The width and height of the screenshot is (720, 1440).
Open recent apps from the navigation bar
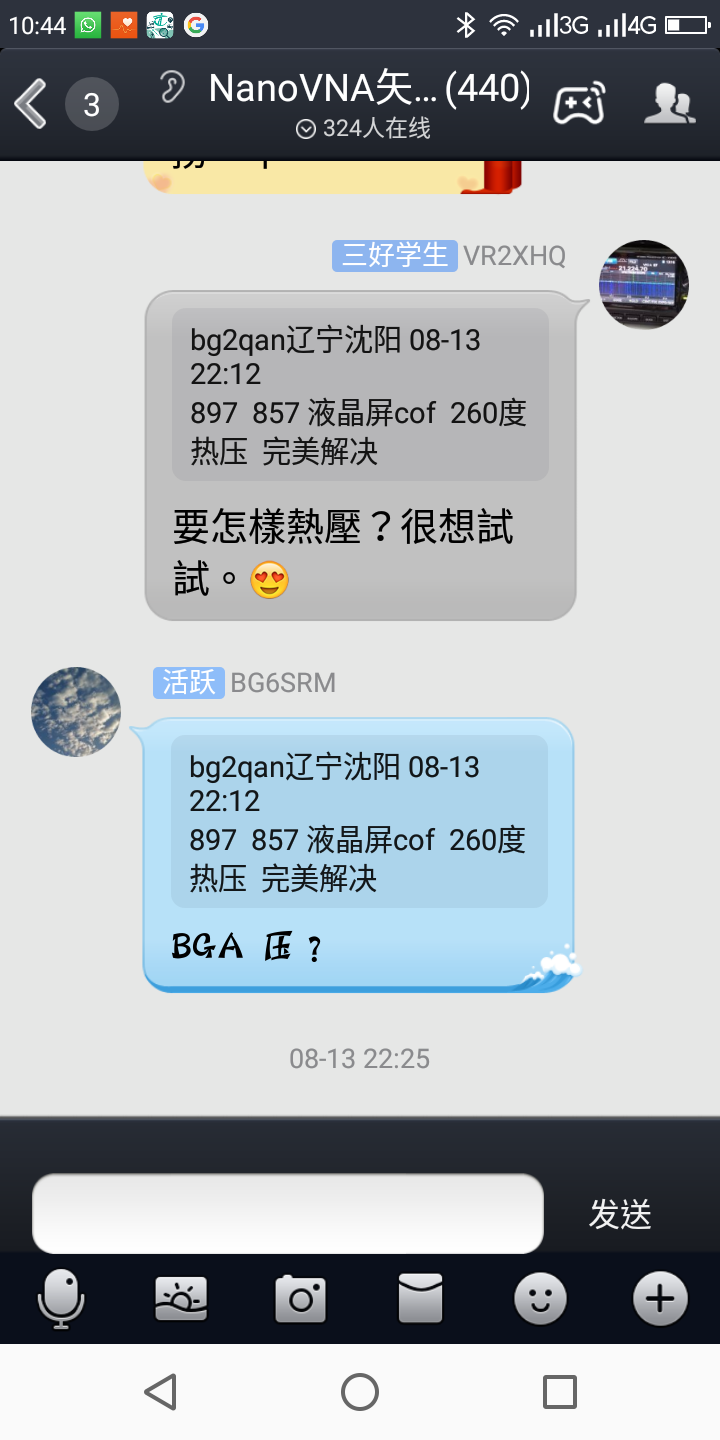[x=559, y=1391]
